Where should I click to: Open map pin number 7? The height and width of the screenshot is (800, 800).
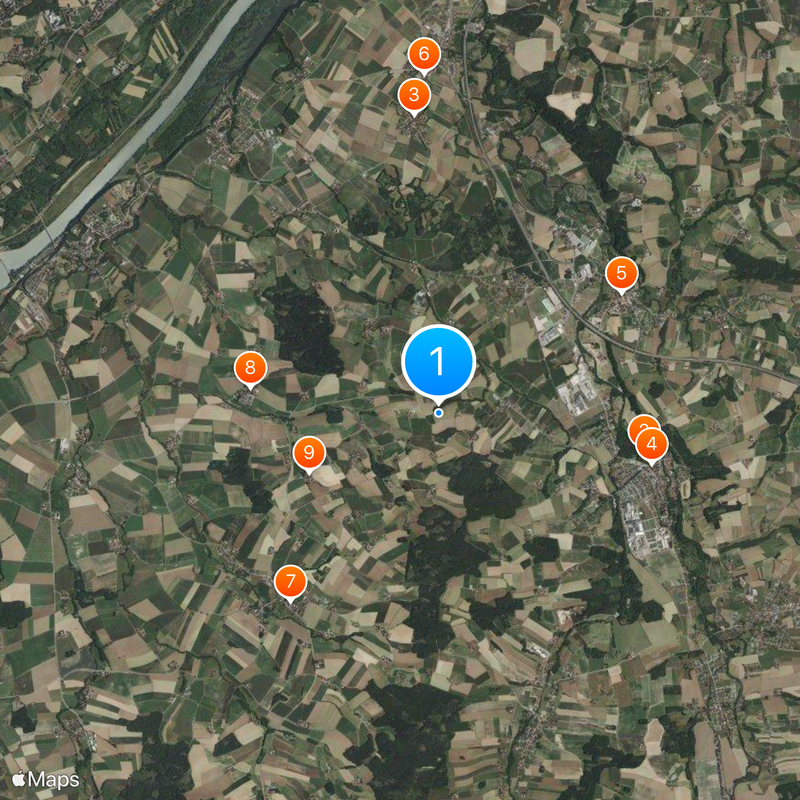click(290, 581)
